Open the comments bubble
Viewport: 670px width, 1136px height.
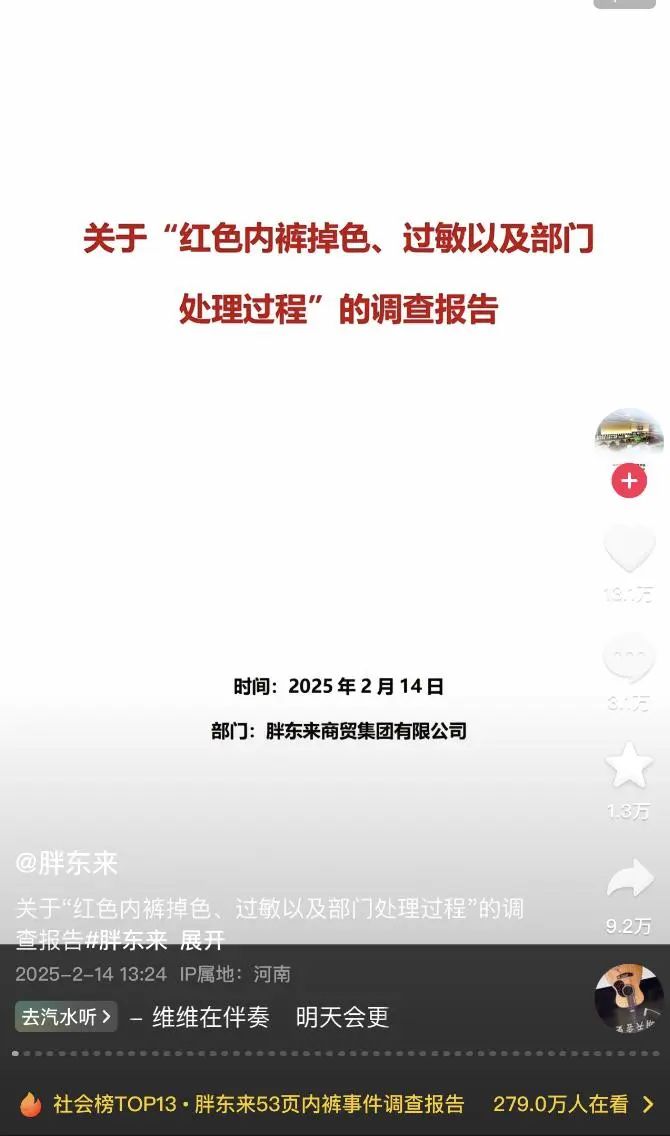[629, 657]
